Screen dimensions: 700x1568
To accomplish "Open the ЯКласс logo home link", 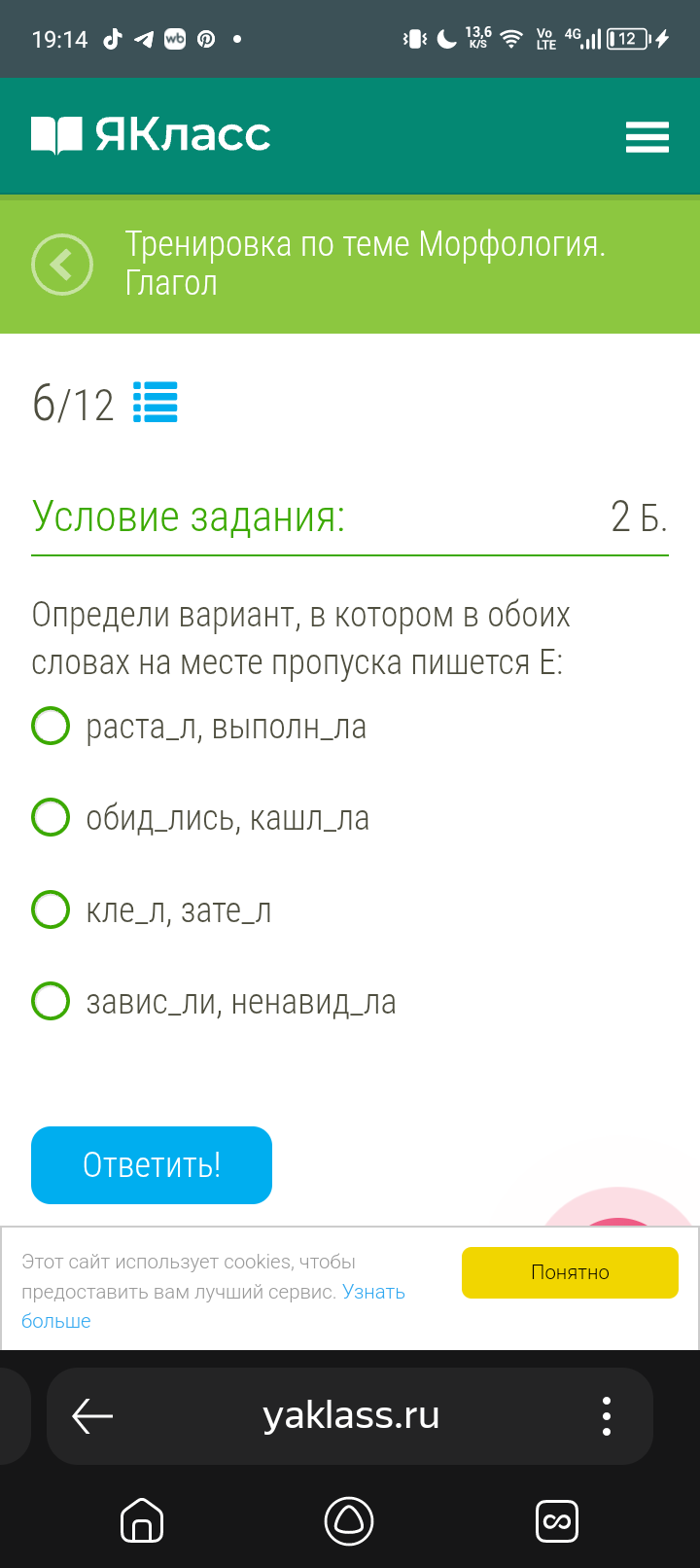I will (151, 135).
